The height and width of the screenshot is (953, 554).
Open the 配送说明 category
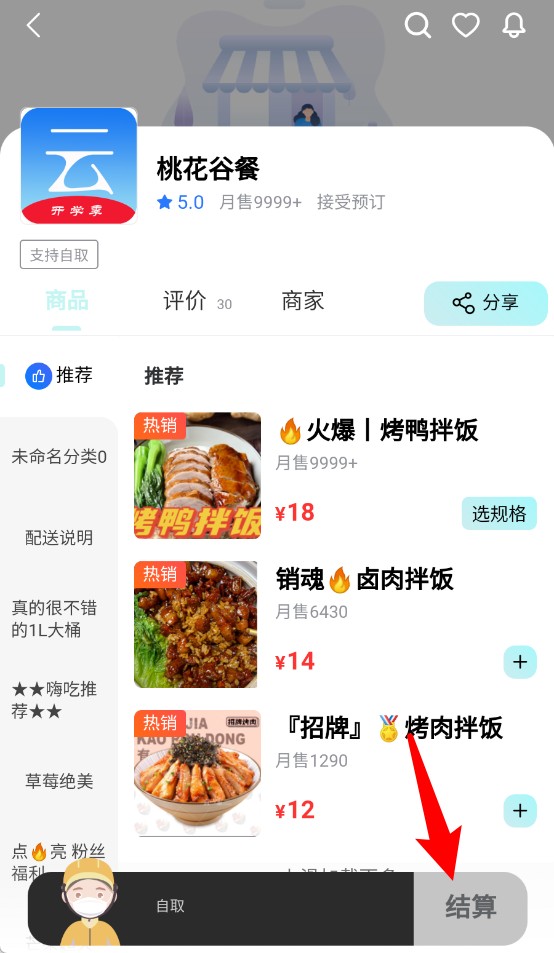tap(59, 537)
